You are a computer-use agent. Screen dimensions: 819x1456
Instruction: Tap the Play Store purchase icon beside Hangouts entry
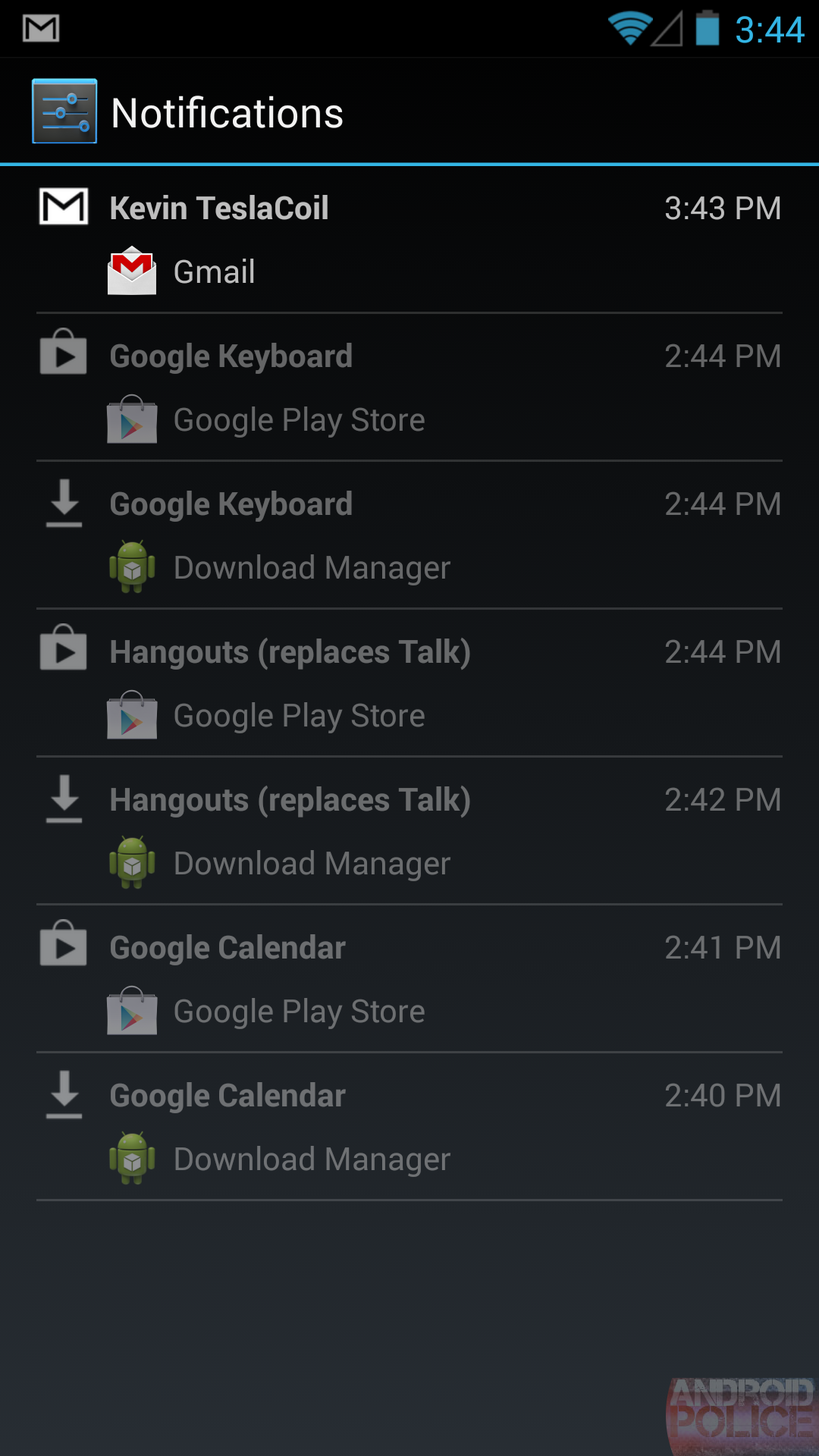coord(62,650)
